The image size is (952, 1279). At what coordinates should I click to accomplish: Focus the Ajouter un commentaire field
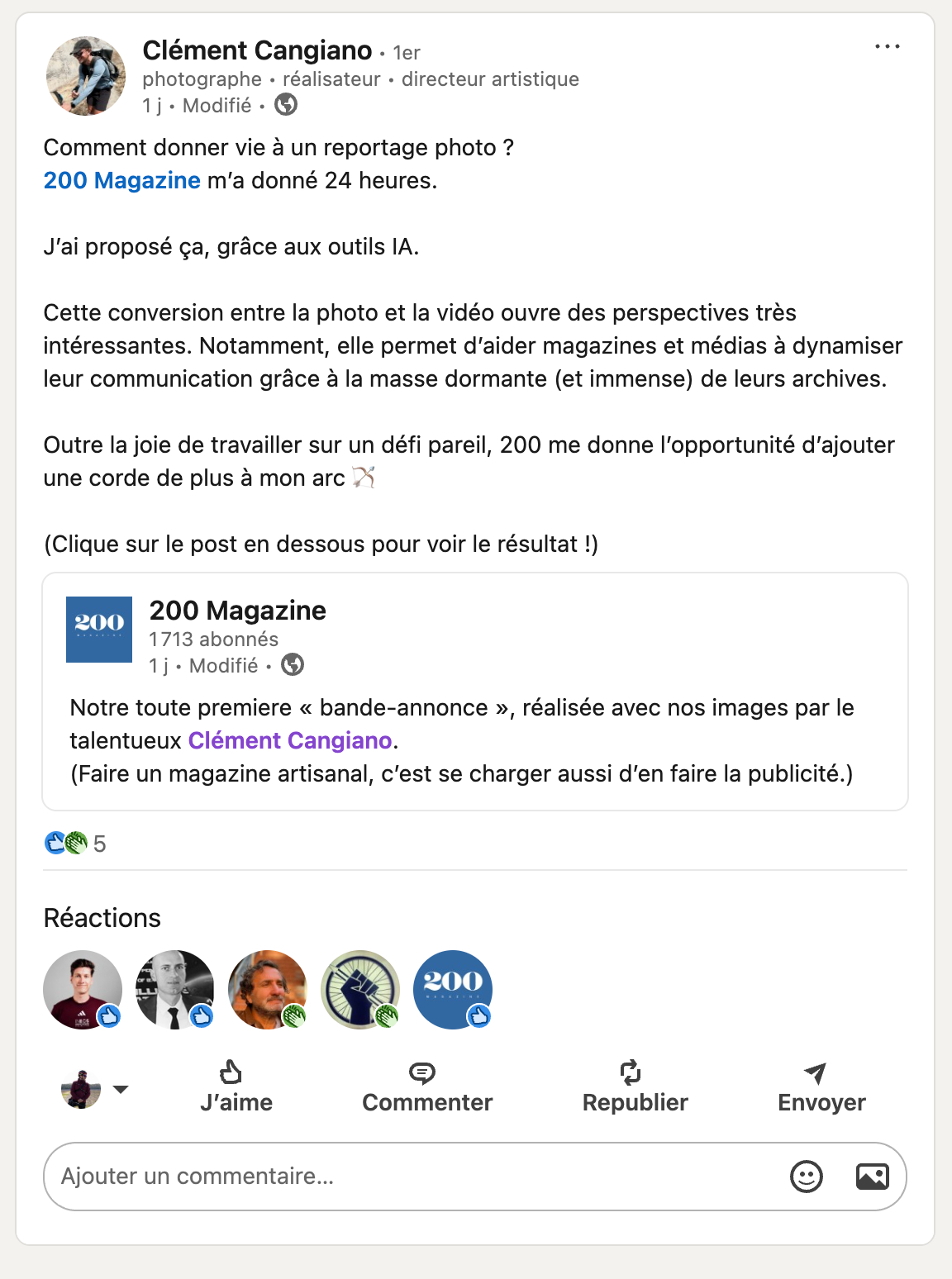[x=413, y=1176]
